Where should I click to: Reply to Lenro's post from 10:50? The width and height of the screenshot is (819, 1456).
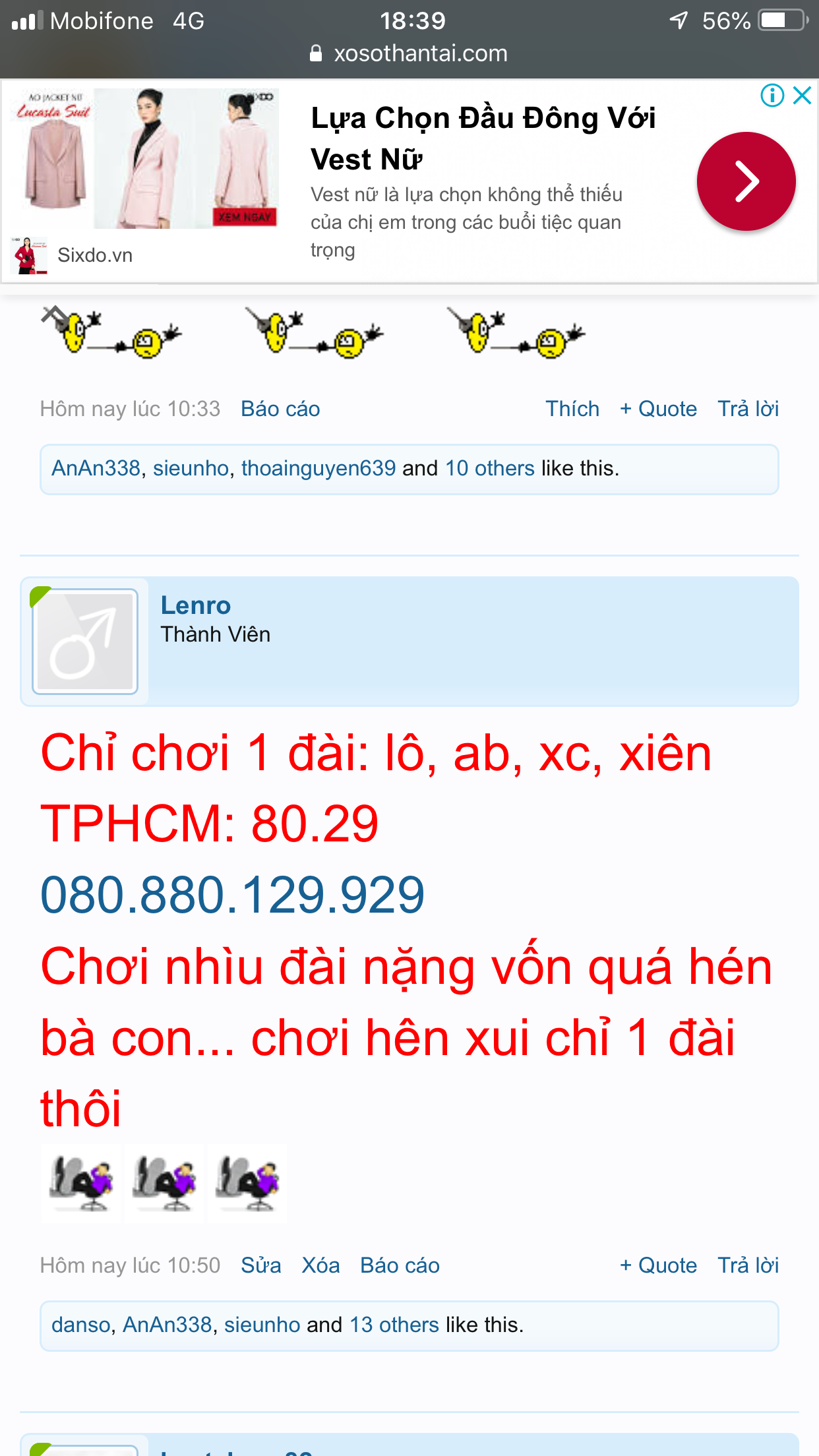pos(748,1265)
